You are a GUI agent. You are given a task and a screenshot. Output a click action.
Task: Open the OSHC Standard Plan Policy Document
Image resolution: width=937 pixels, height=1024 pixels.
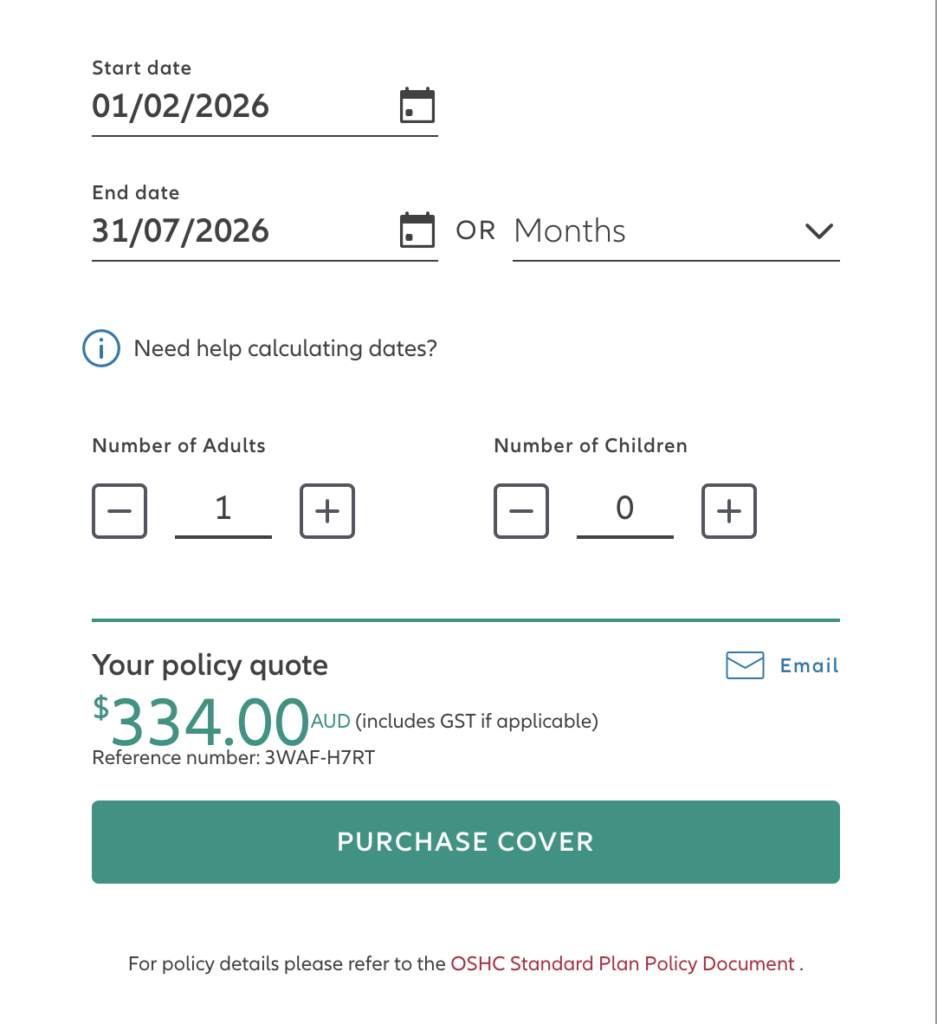pyautogui.click(x=622, y=965)
